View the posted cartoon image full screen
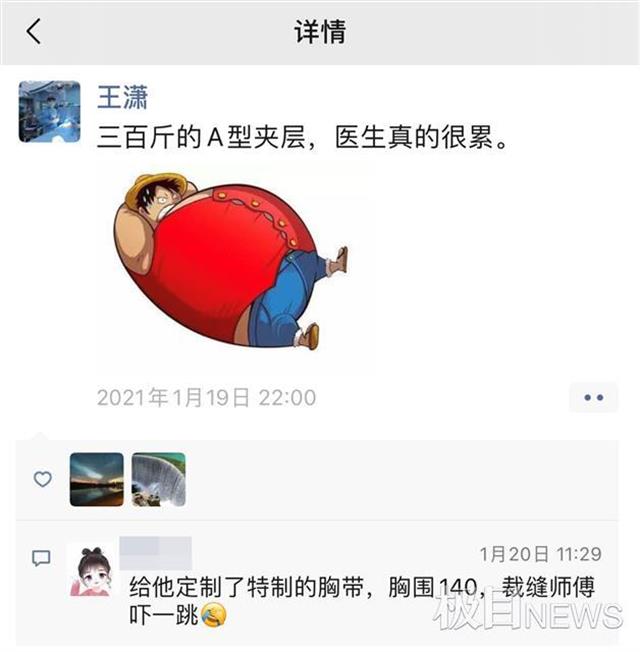 pyautogui.click(x=232, y=262)
